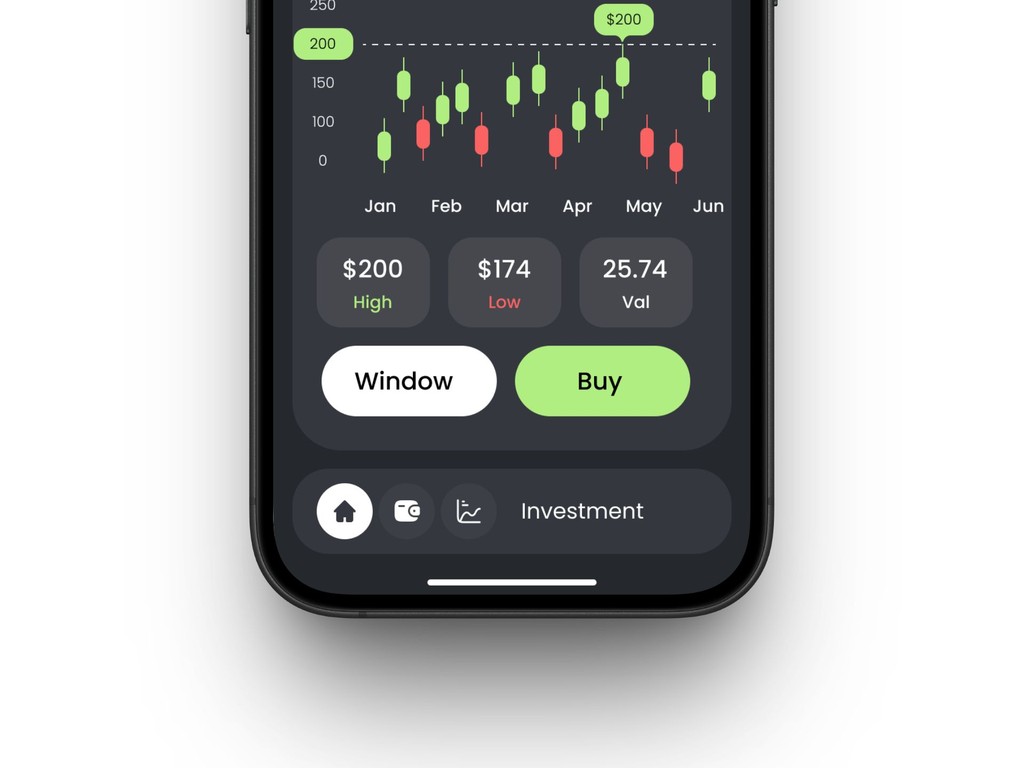The height and width of the screenshot is (768, 1024).
Task: Open the wallet tab
Action: [407, 511]
